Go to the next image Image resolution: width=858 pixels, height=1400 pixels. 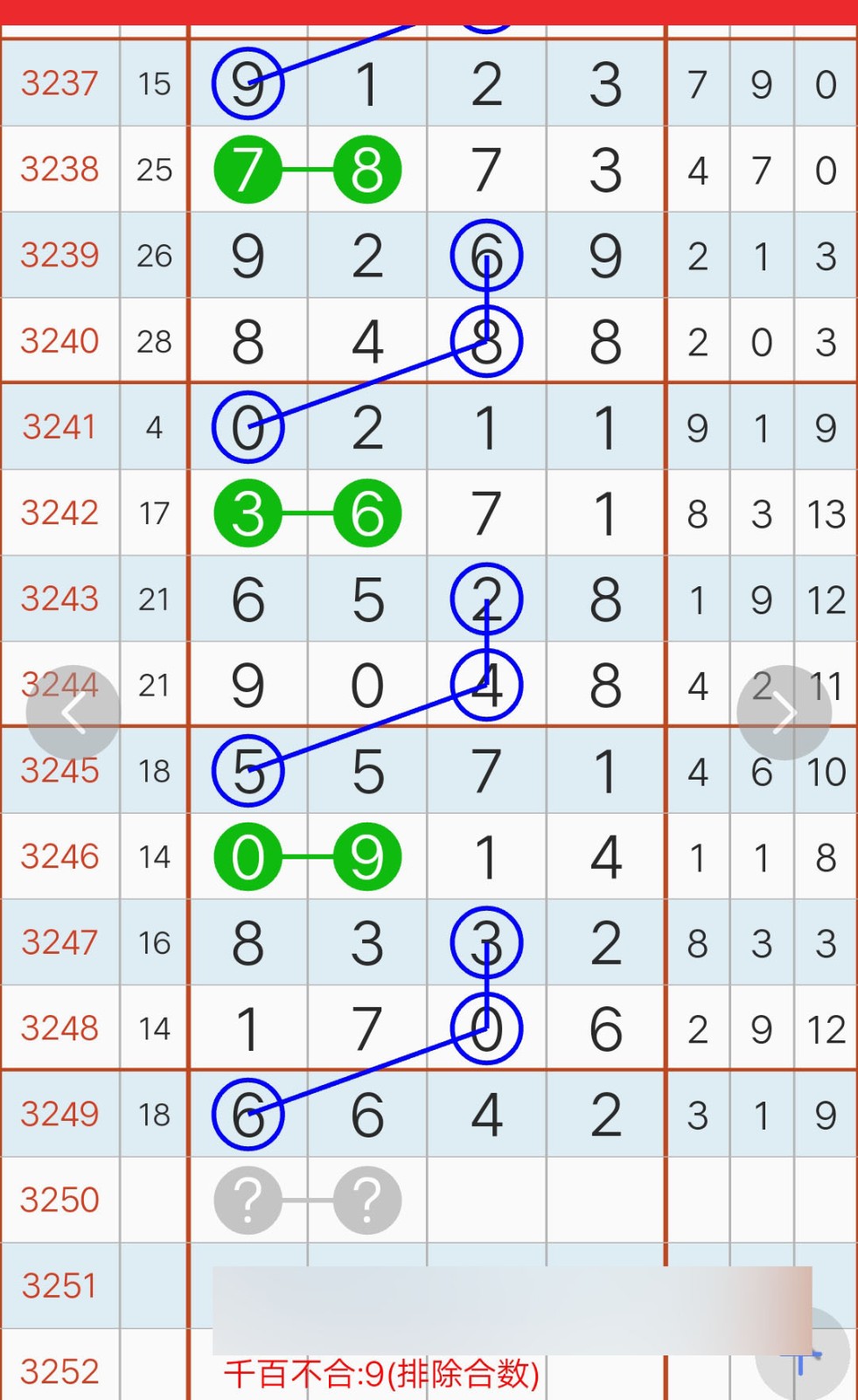click(x=784, y=712)
